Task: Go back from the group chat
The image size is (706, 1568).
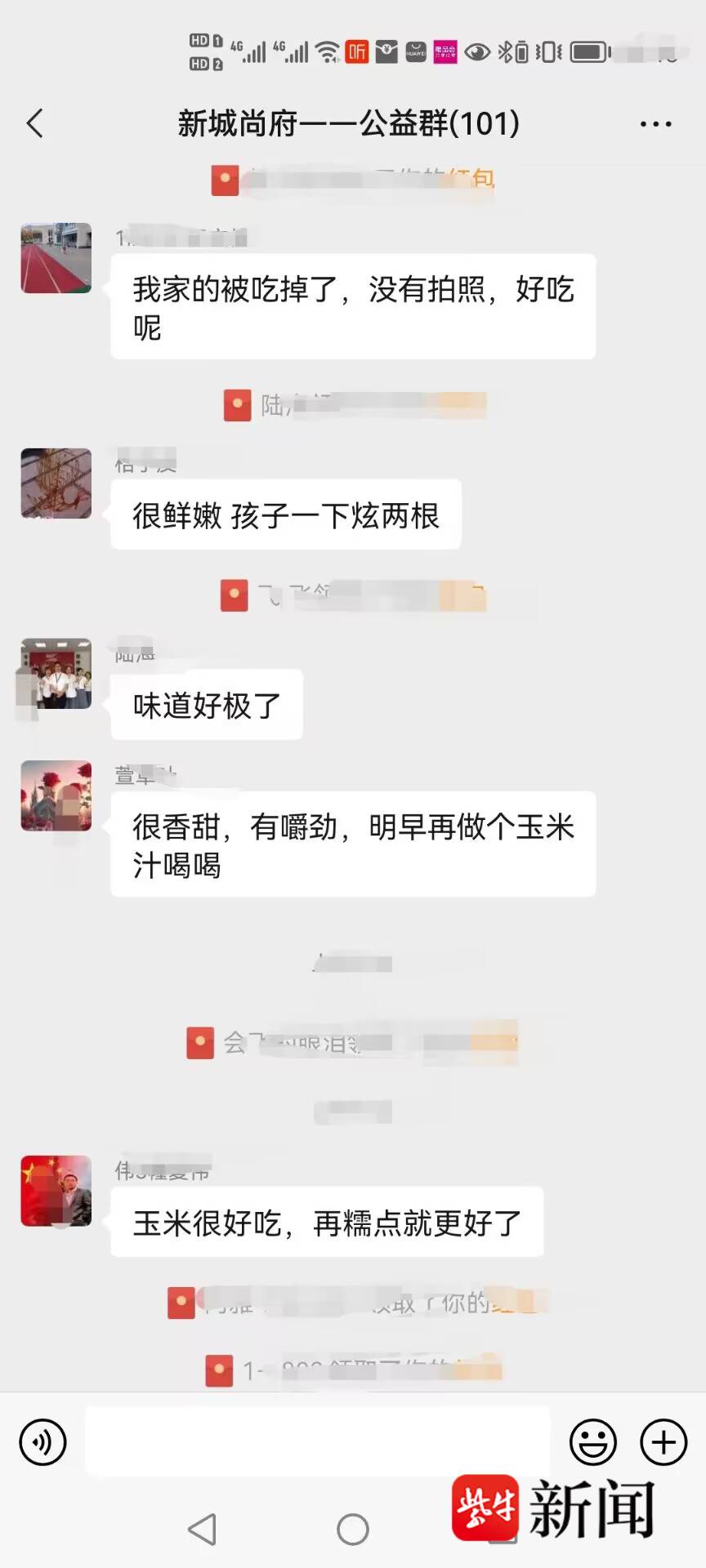Action: point(35,124)
